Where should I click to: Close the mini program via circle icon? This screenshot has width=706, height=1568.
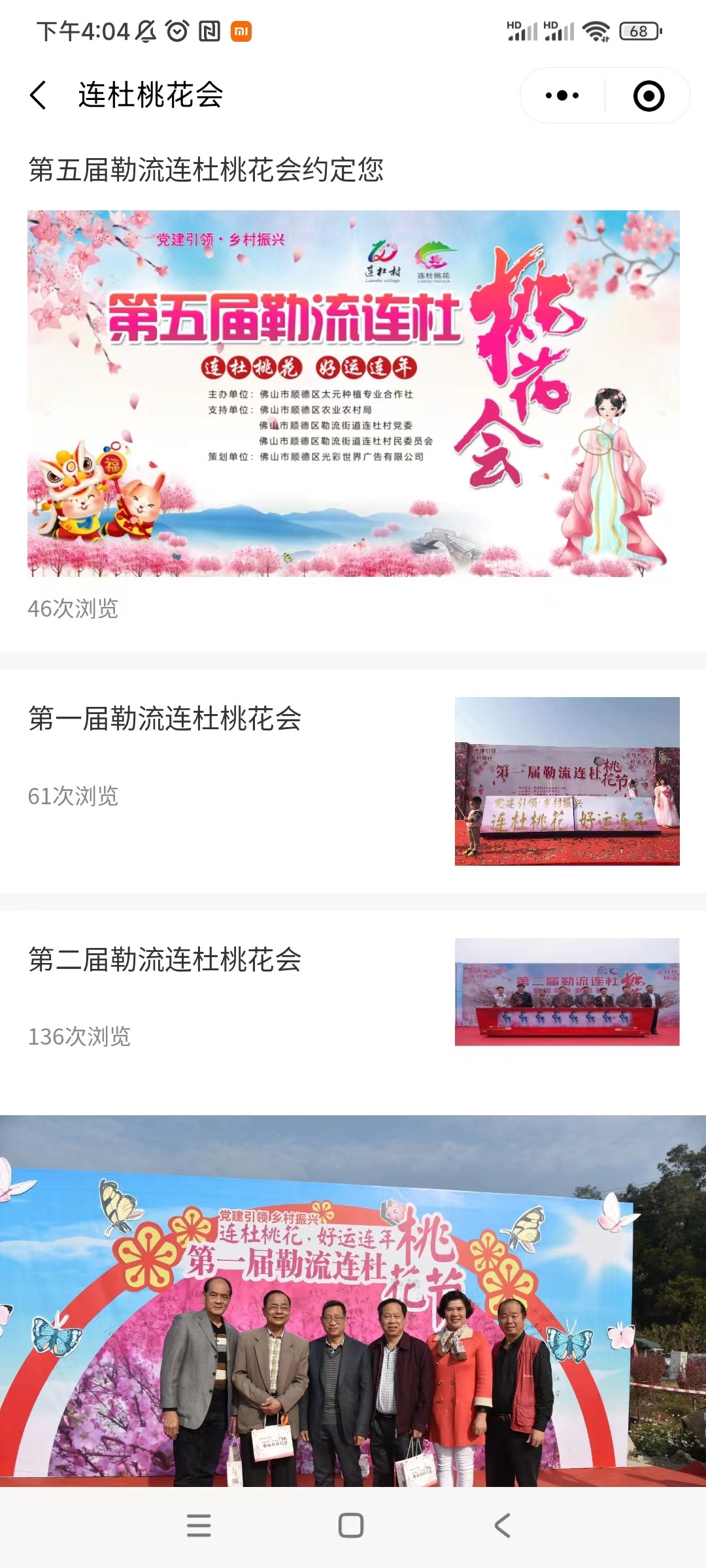pos(648,96)
